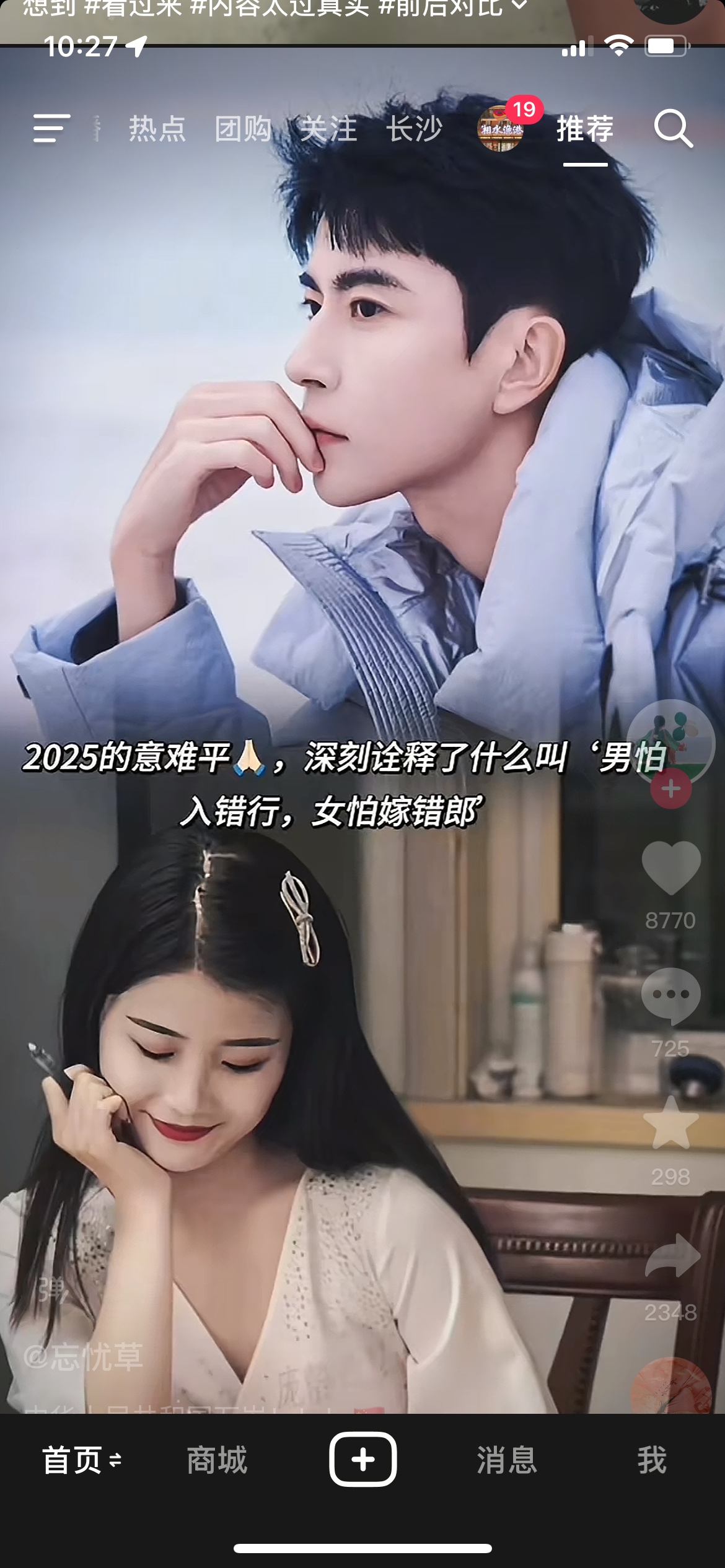Screen dimensions: 725x1568
Task: Switch to the 团购 tab
Action: [243, 129]
